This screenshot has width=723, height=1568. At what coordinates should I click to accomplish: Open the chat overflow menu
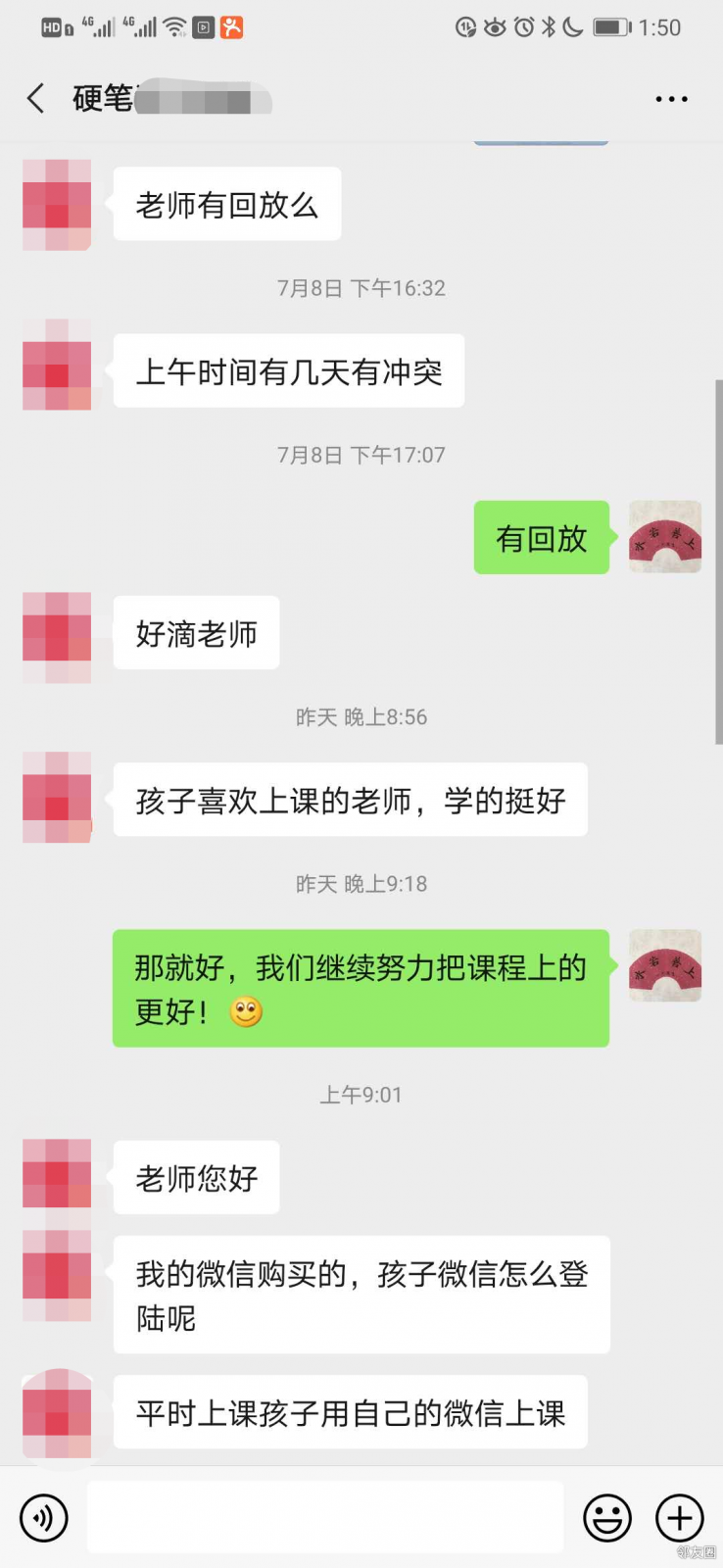(x=671, y=99)
